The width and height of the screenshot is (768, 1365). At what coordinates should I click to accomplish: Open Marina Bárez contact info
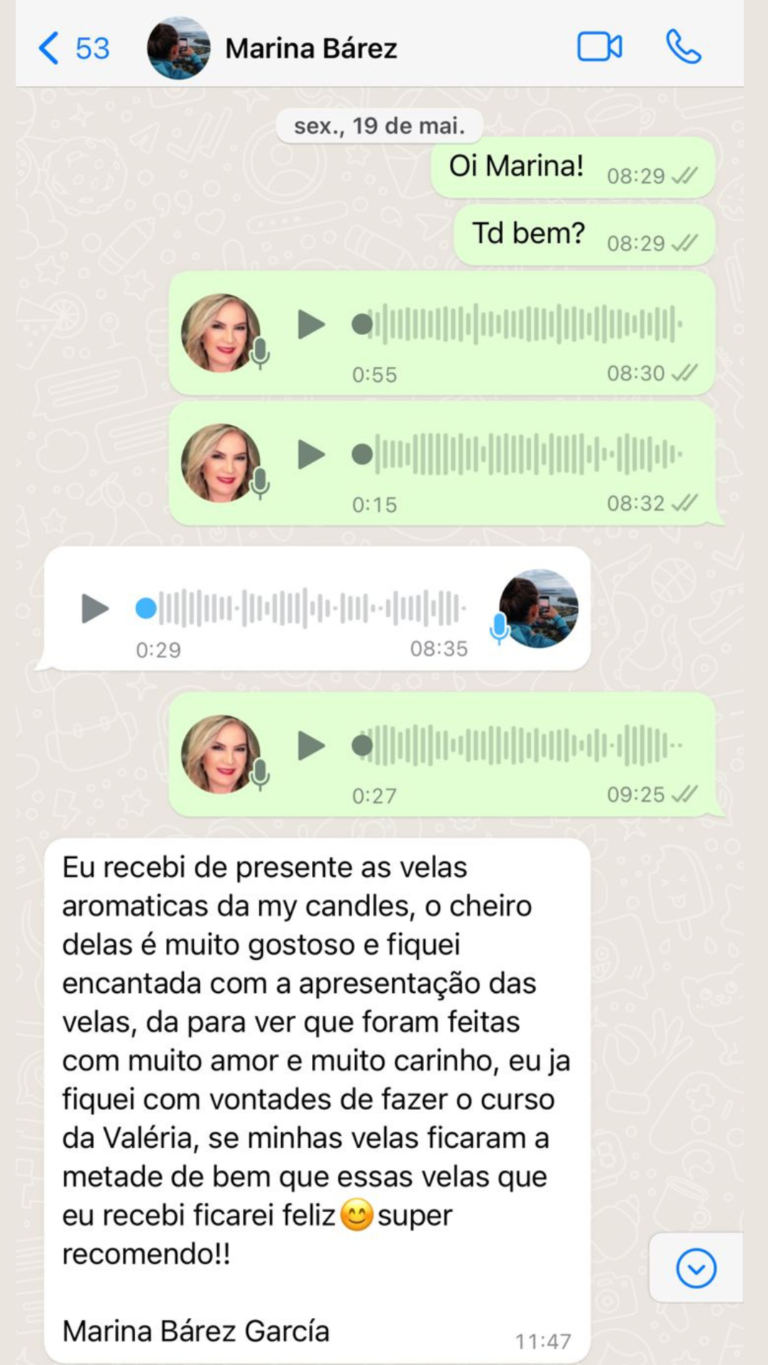point(310,48)
